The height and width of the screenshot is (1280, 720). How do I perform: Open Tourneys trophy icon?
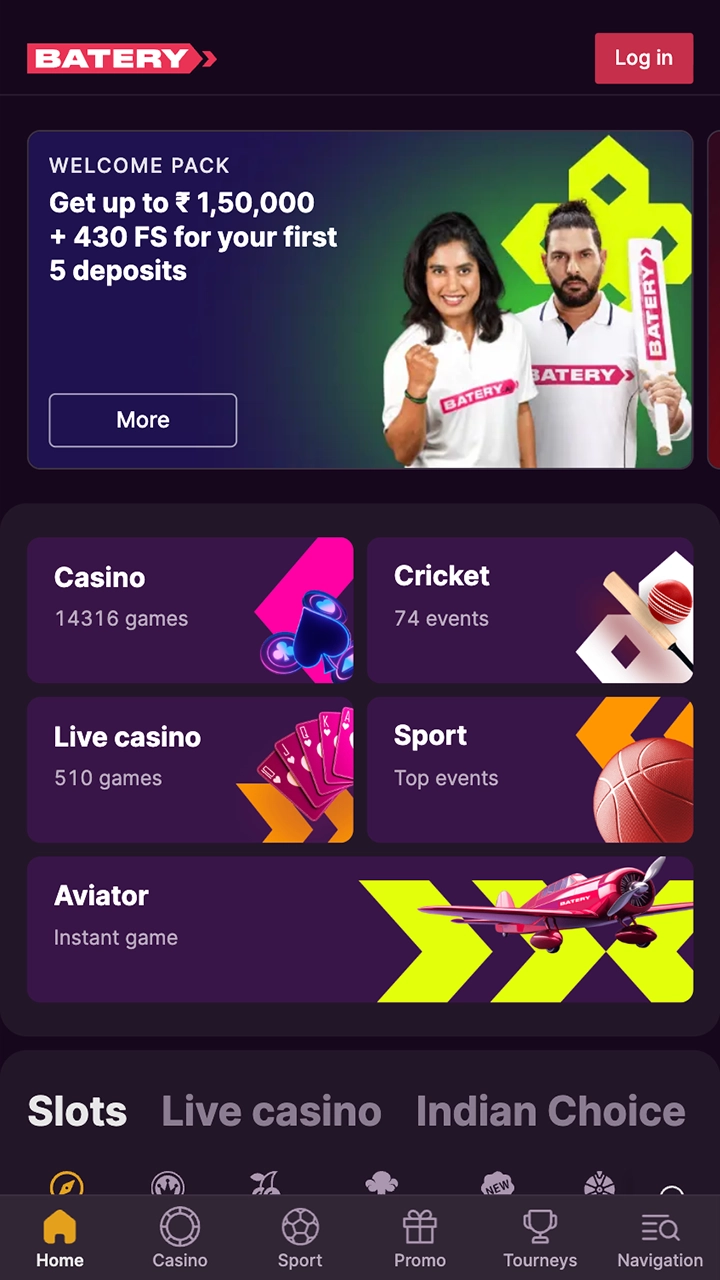pos(540,1237)
